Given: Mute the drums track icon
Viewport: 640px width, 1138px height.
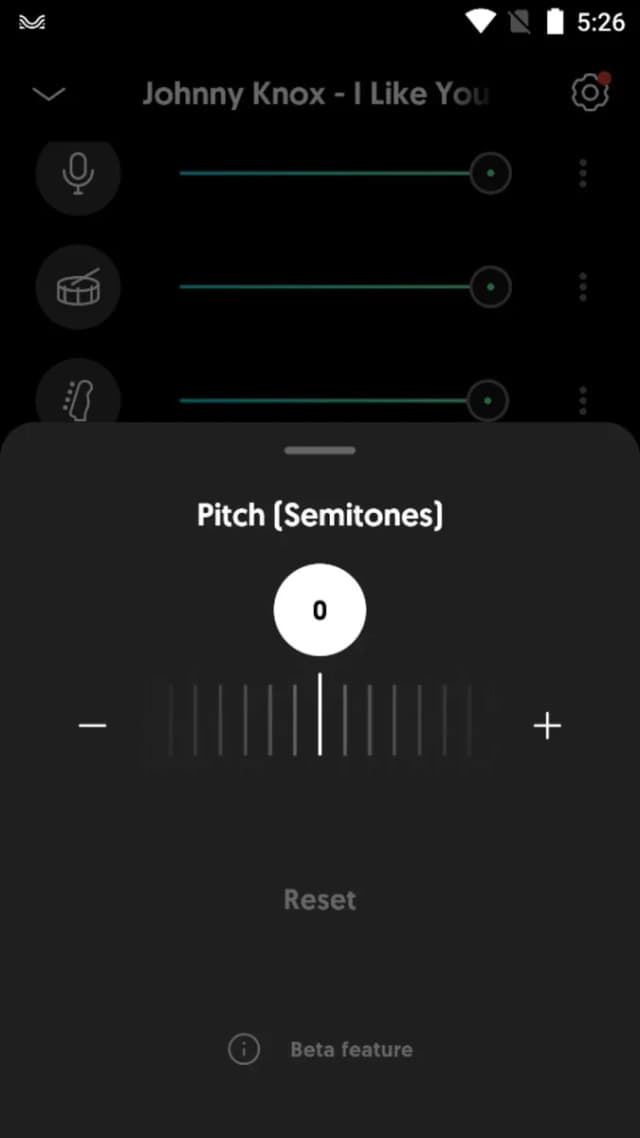Looking at the screenshot, I should 78,287.
